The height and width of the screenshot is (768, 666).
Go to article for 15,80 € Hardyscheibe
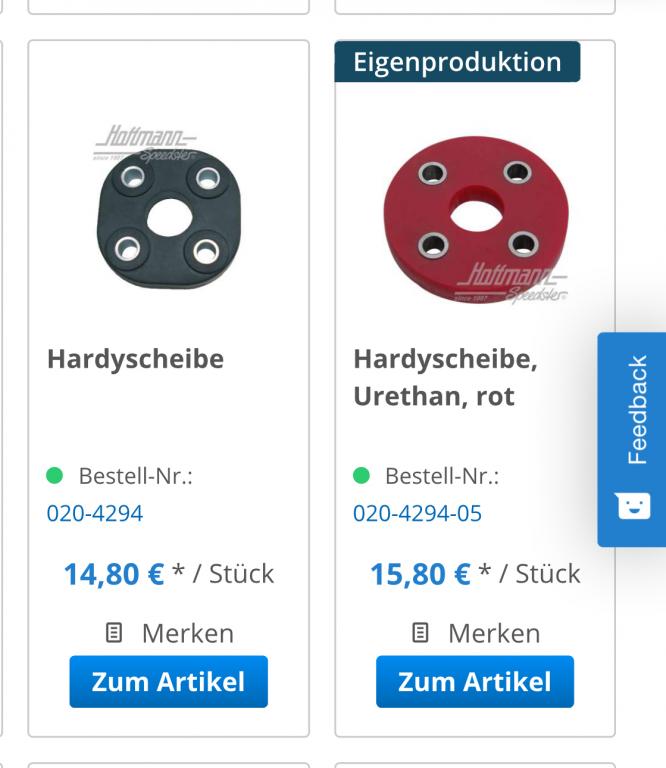(x=474, y=682)
